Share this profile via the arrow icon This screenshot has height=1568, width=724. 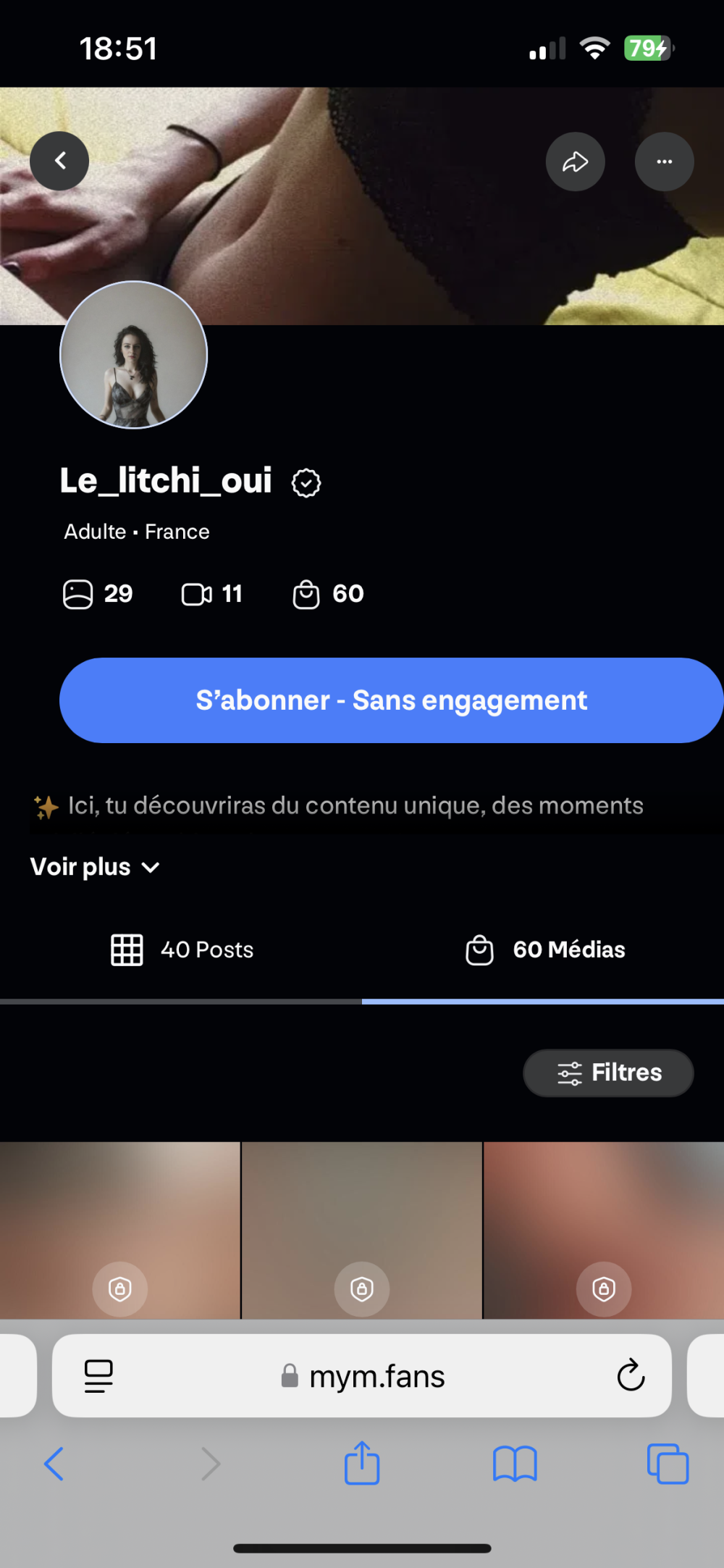pyautogui.click(x=576, y=162)
